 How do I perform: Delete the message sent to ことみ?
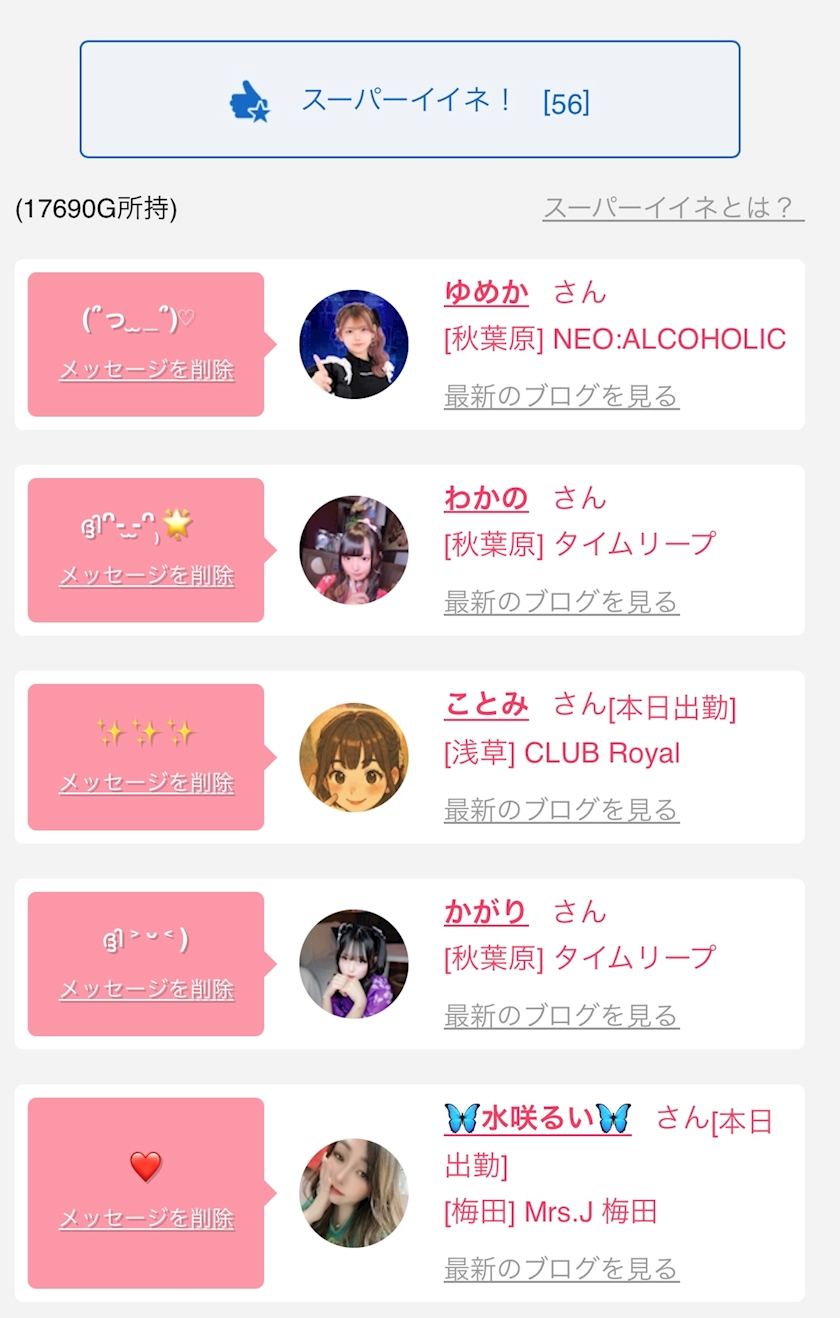tap(147, 783)
